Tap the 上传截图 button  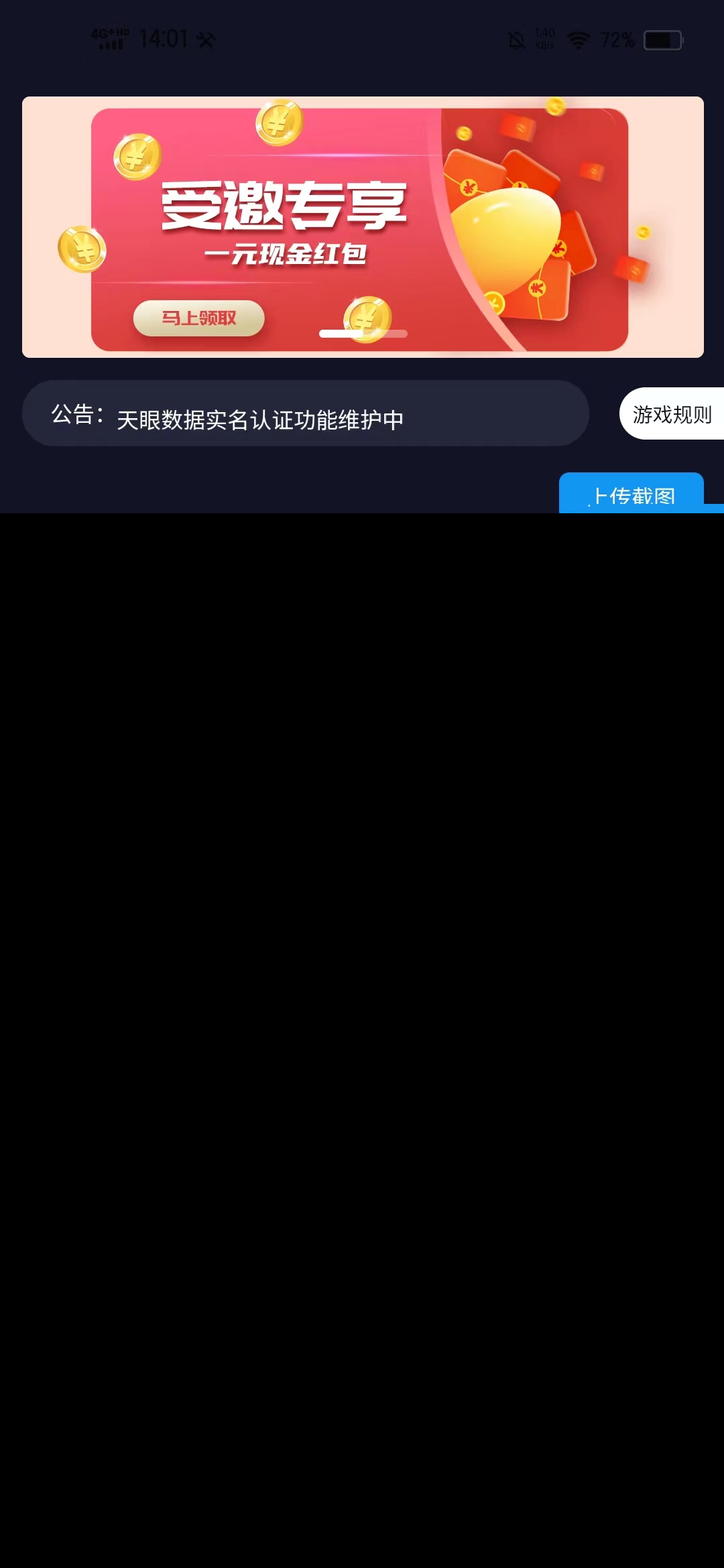click(631, 495)
